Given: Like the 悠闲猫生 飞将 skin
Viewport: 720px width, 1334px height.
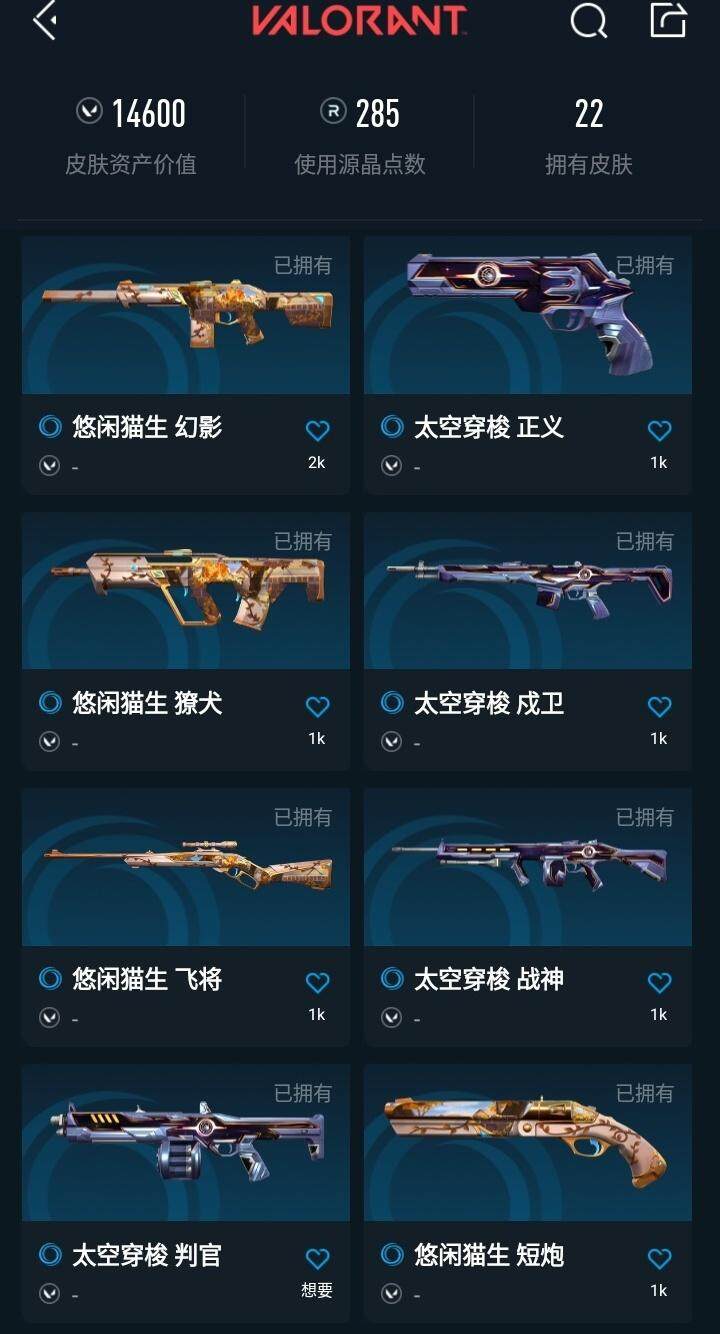Looking at the screenshot, I should coord(317,983).
